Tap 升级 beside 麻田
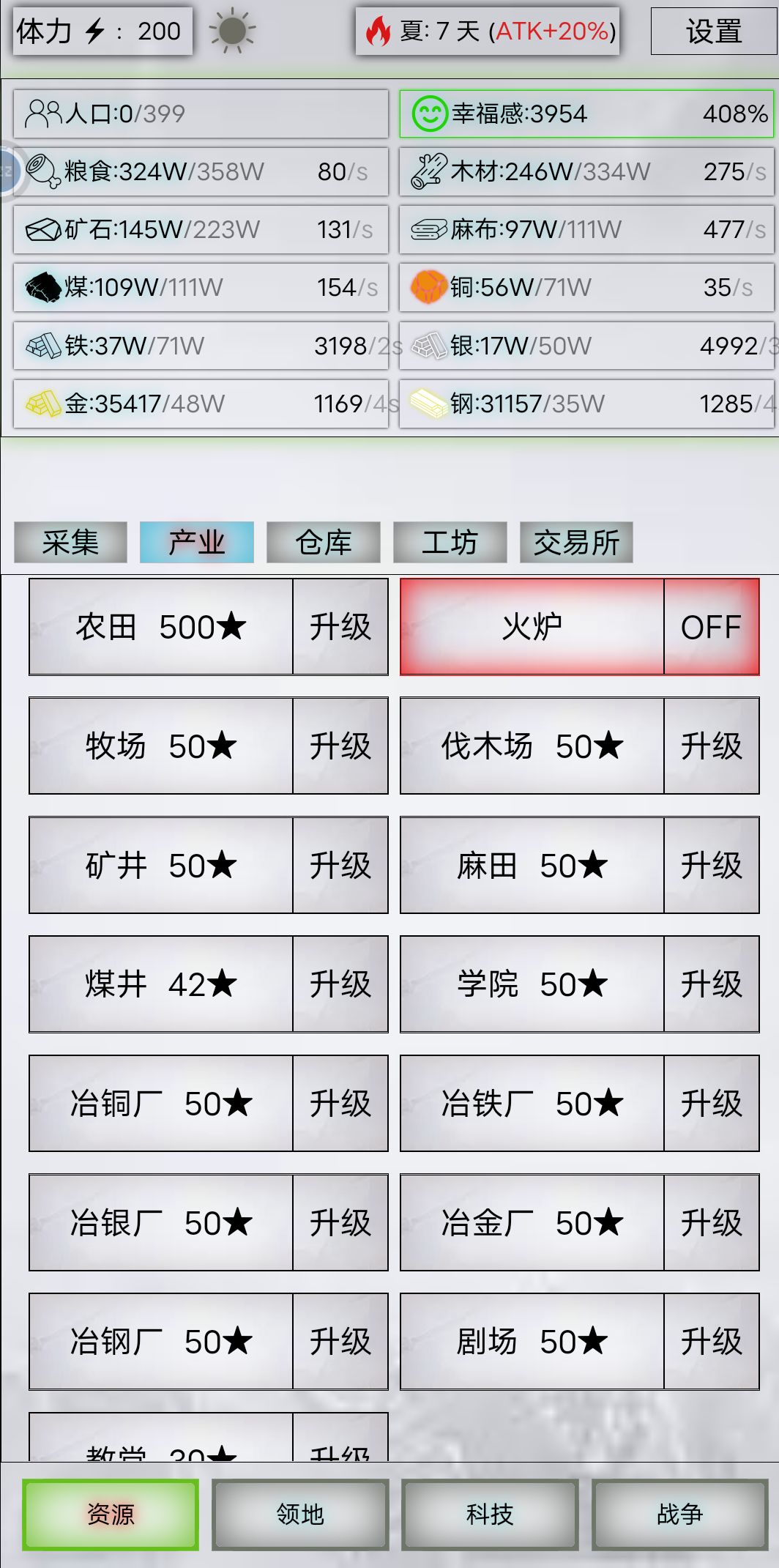The height and width of the screenshot is (1568, 779). (x=711, y=866)
